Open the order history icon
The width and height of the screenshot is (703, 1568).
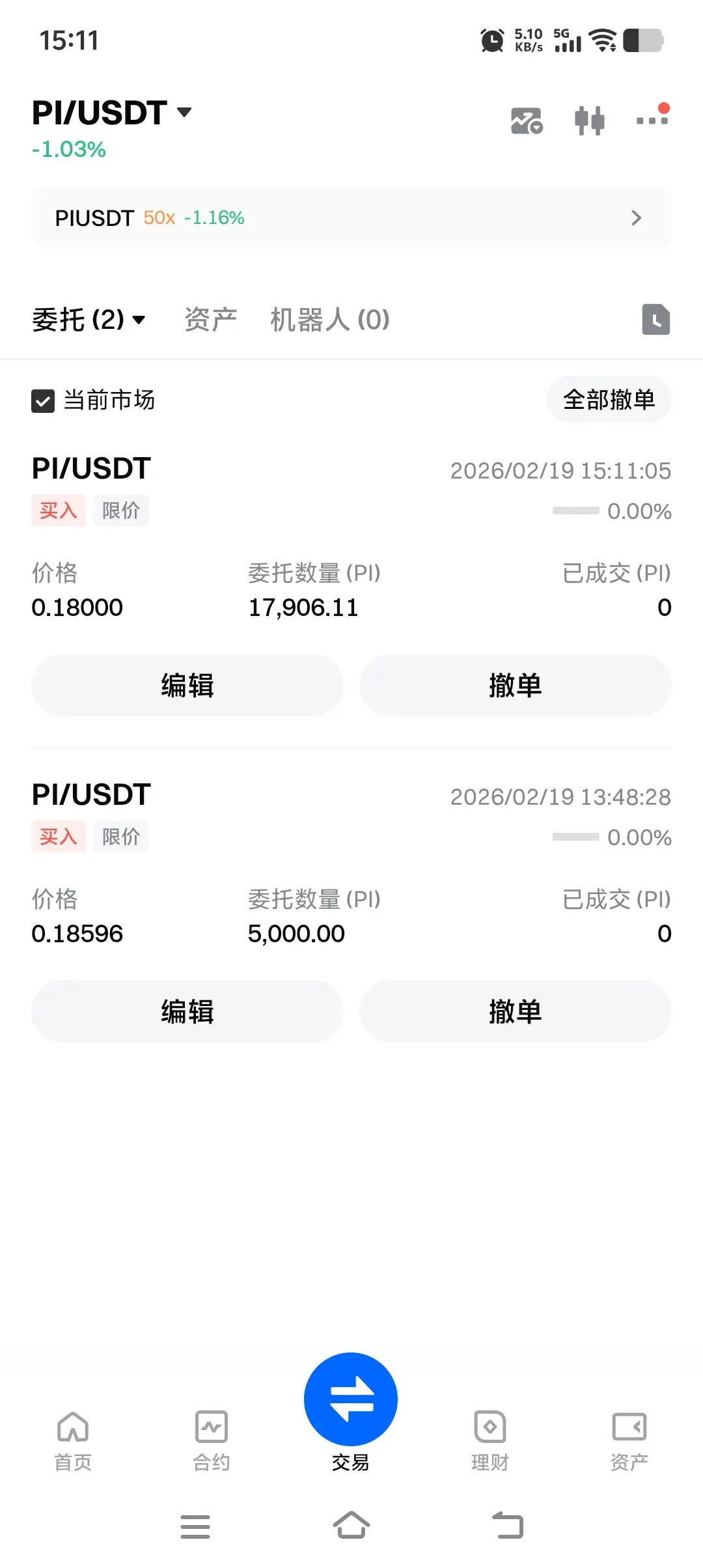[655, 320]
